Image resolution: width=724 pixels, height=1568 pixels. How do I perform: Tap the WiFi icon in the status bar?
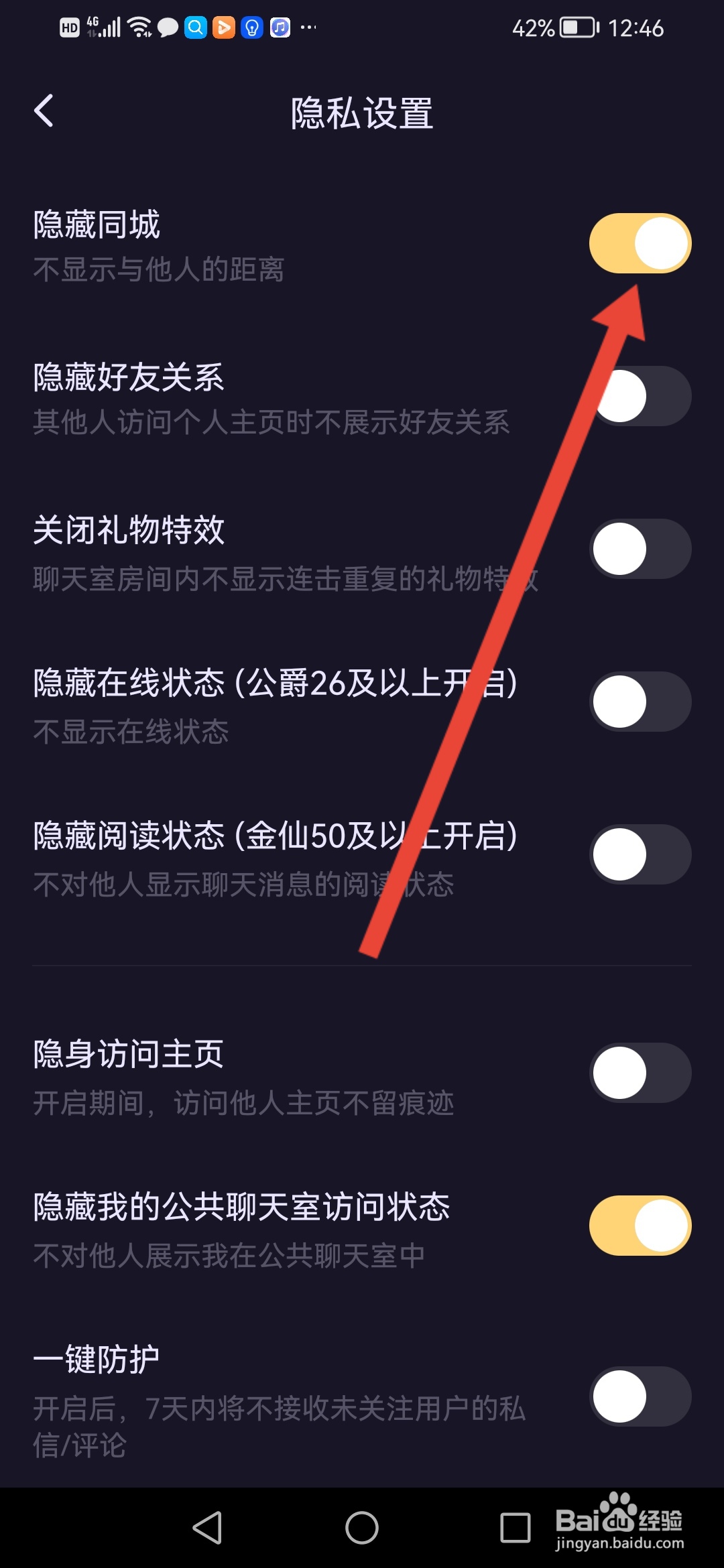139,27
